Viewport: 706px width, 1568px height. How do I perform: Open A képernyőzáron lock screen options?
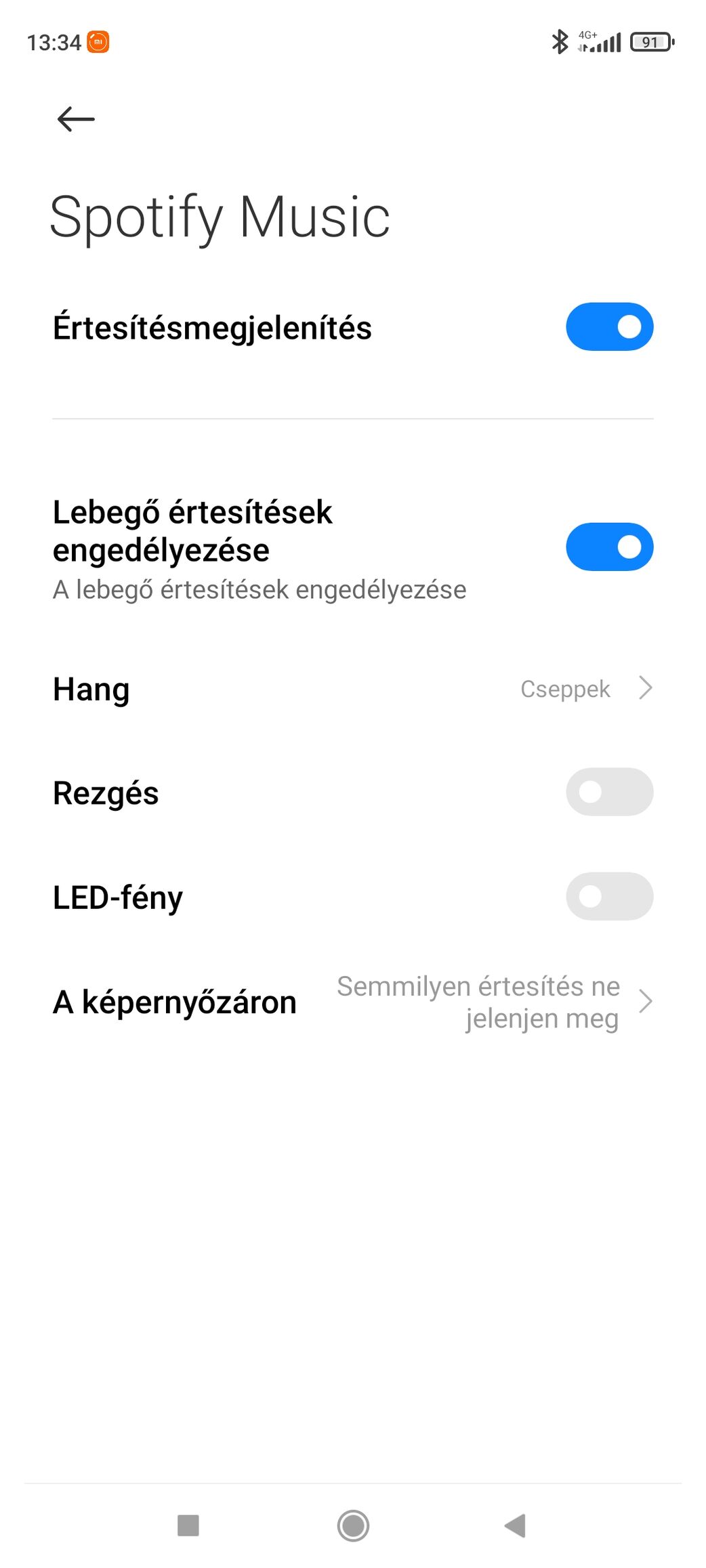pos(352,1002)
